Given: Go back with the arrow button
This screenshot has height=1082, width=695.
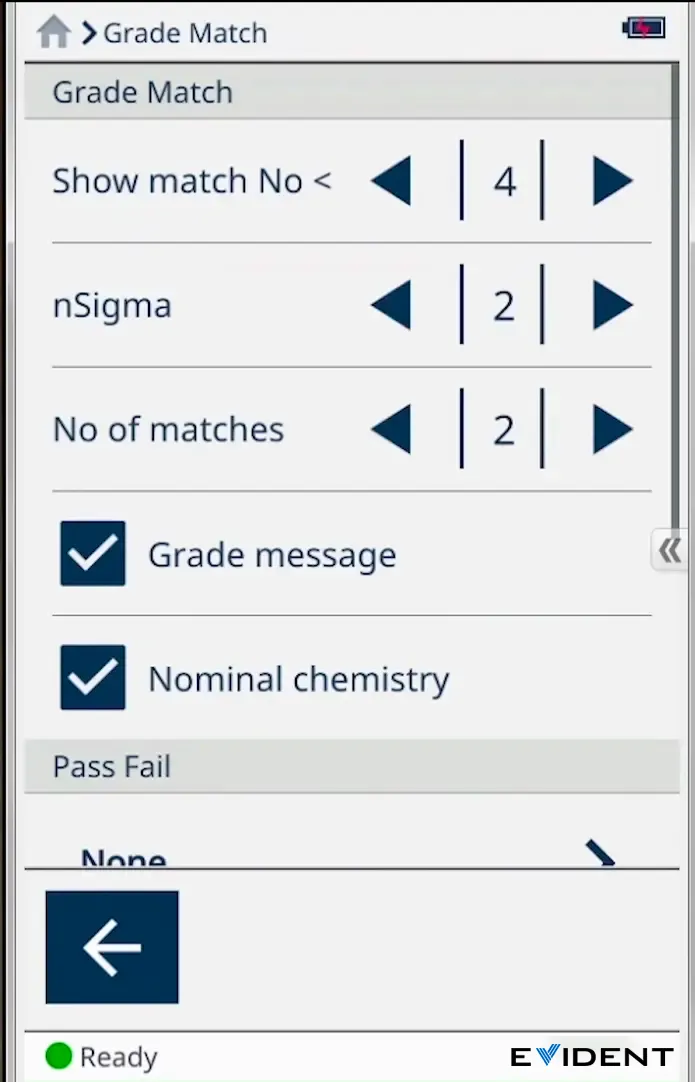Looking at the screenshot, I should point(112,947).
